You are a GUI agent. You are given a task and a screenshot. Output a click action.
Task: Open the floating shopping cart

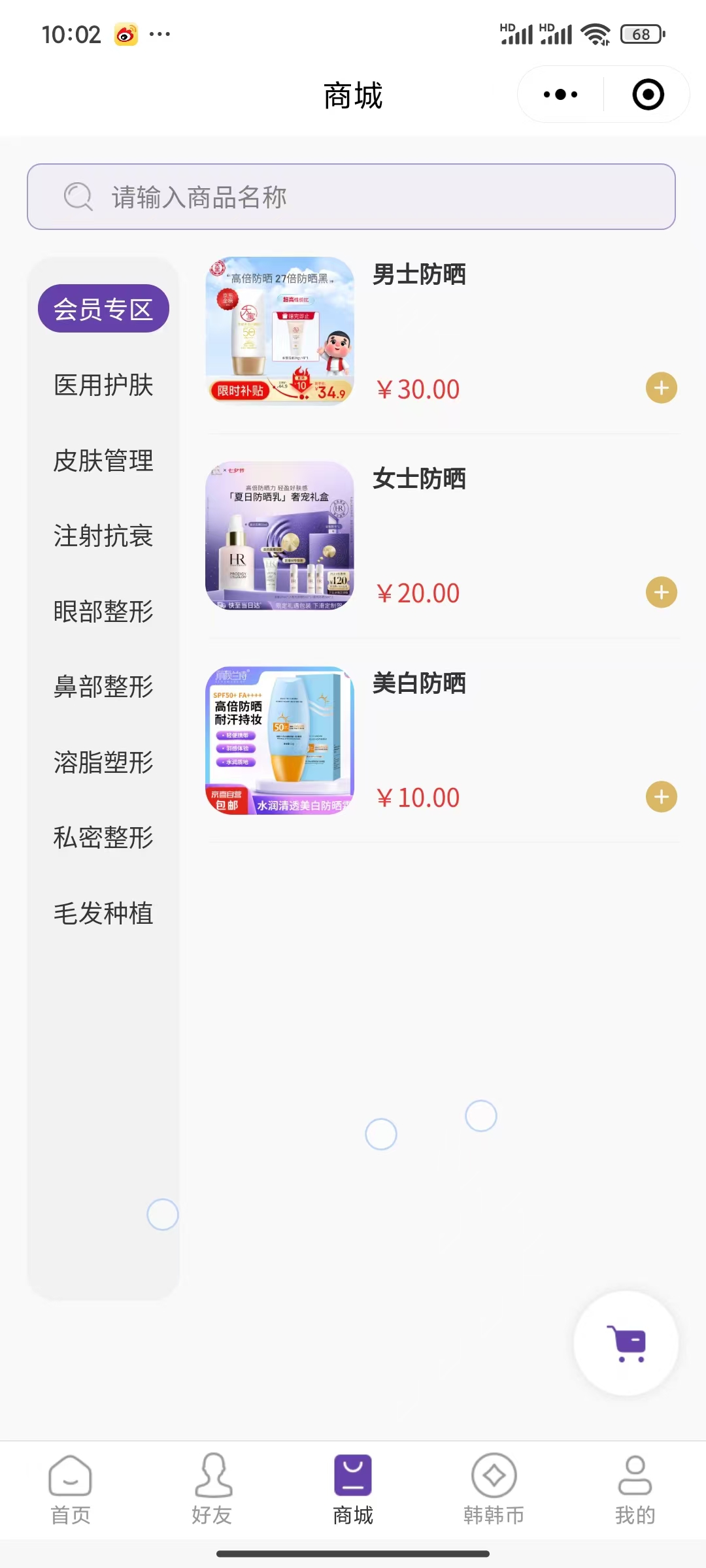(626, 1343)
